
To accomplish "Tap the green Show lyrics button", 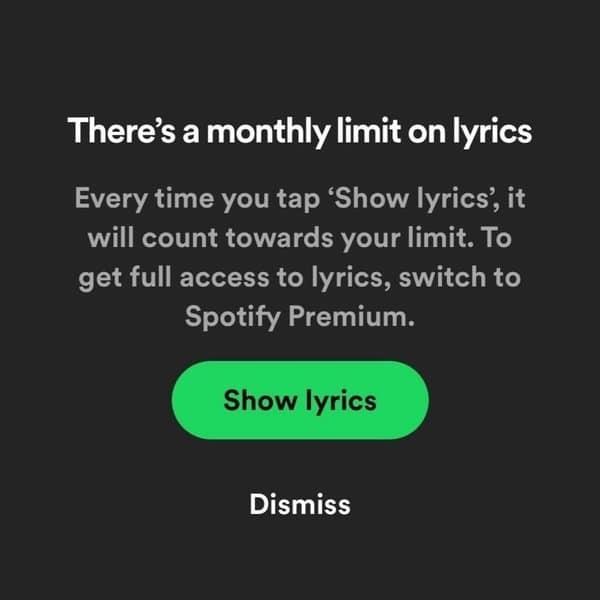I will [300, 401].
